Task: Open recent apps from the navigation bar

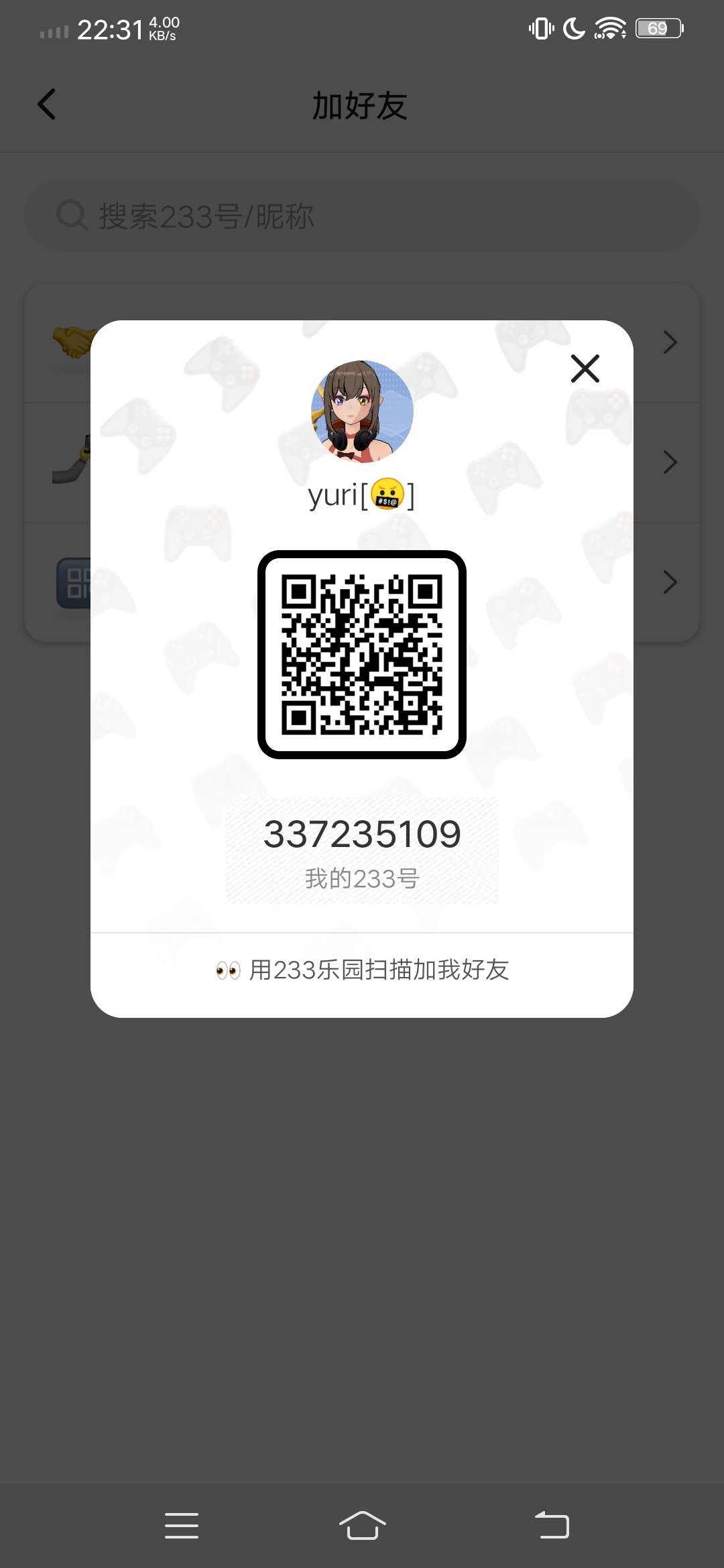Action: [x=182, y=1526]
